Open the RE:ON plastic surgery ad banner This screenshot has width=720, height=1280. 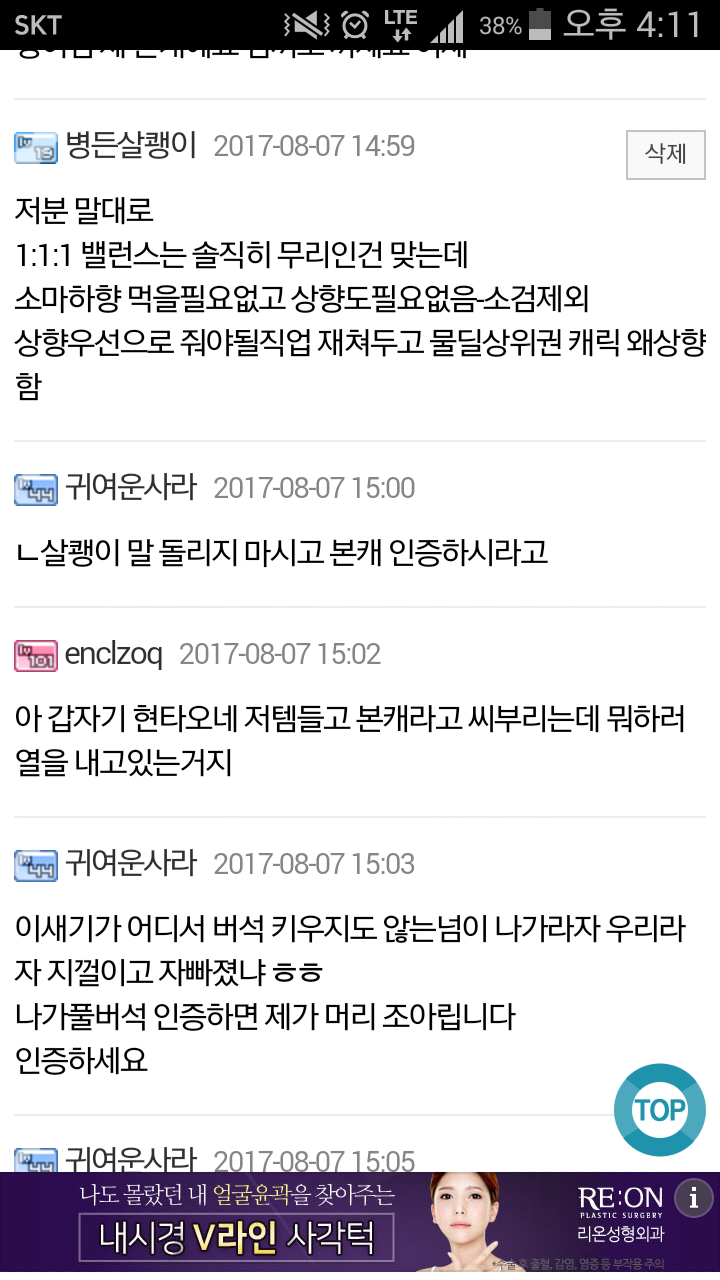360,1221
